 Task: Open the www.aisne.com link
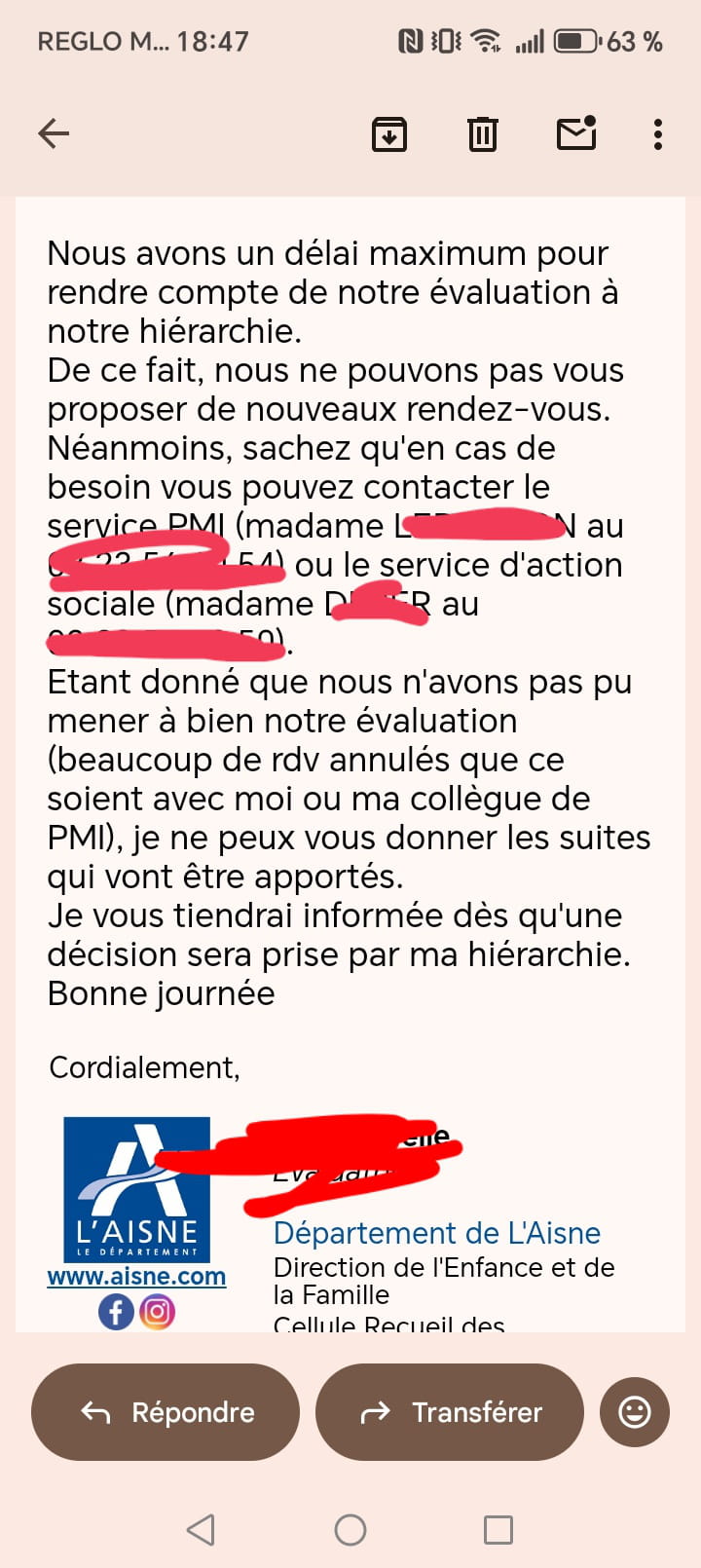(136, 1276)
